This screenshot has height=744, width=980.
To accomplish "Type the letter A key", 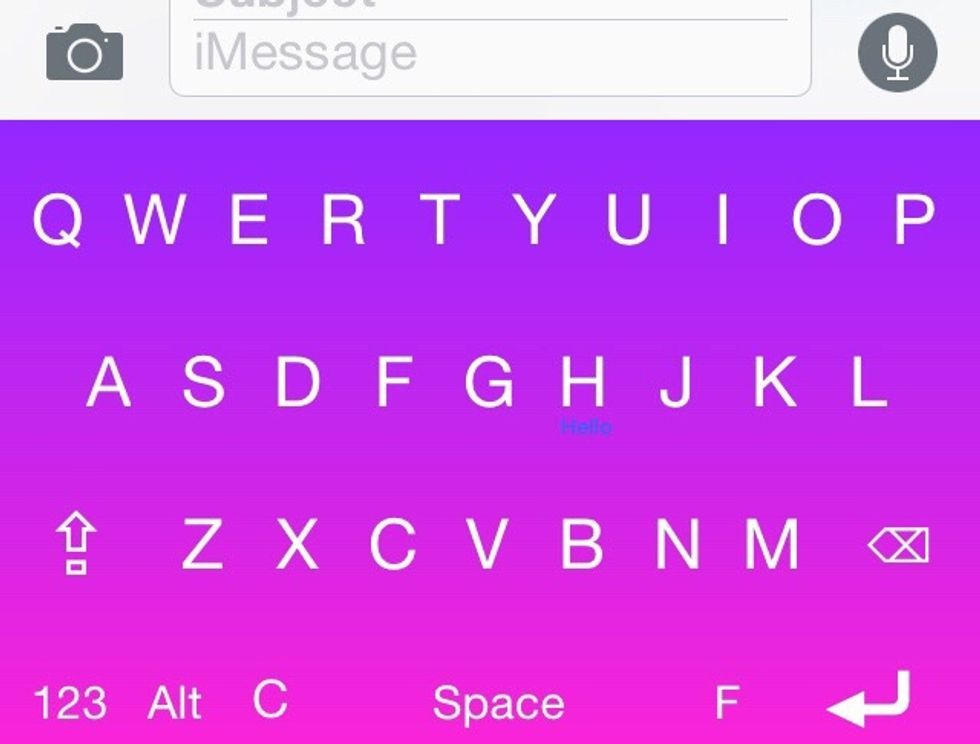I will (x=109, y=382).
